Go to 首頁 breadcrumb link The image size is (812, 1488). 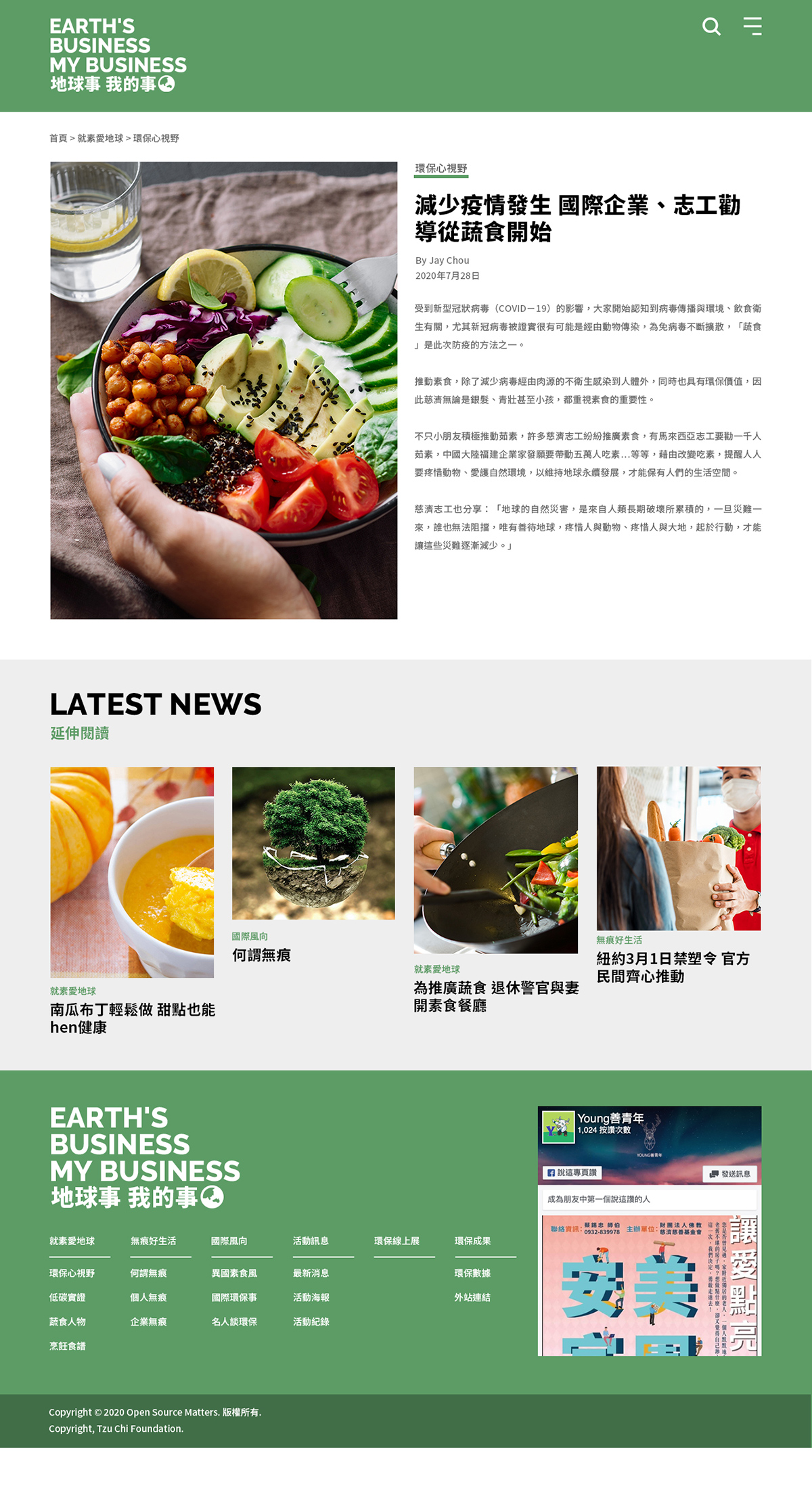pos(58,138)
